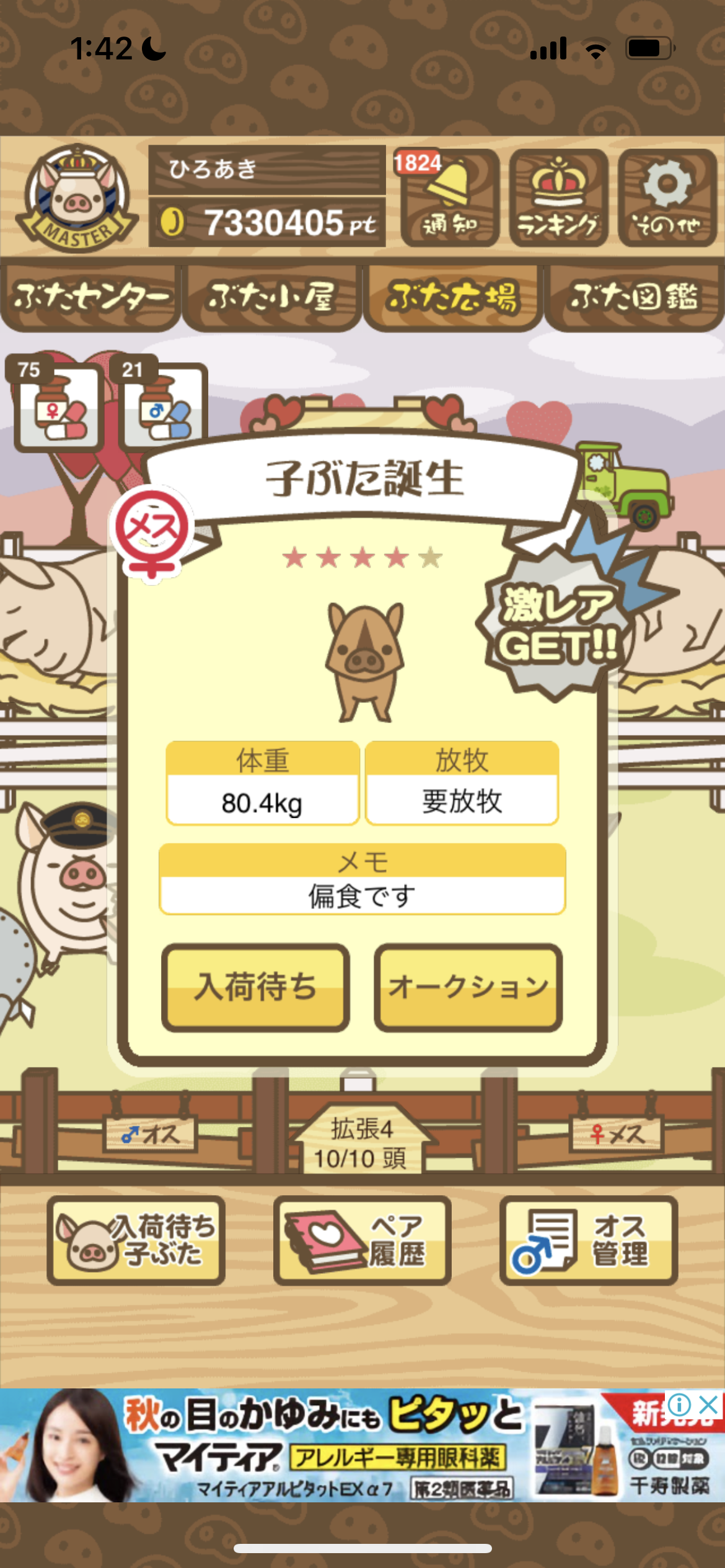Screen dimensions: 725x1568
Task: Open オス管理 male management
Action: pos(589,1240)
